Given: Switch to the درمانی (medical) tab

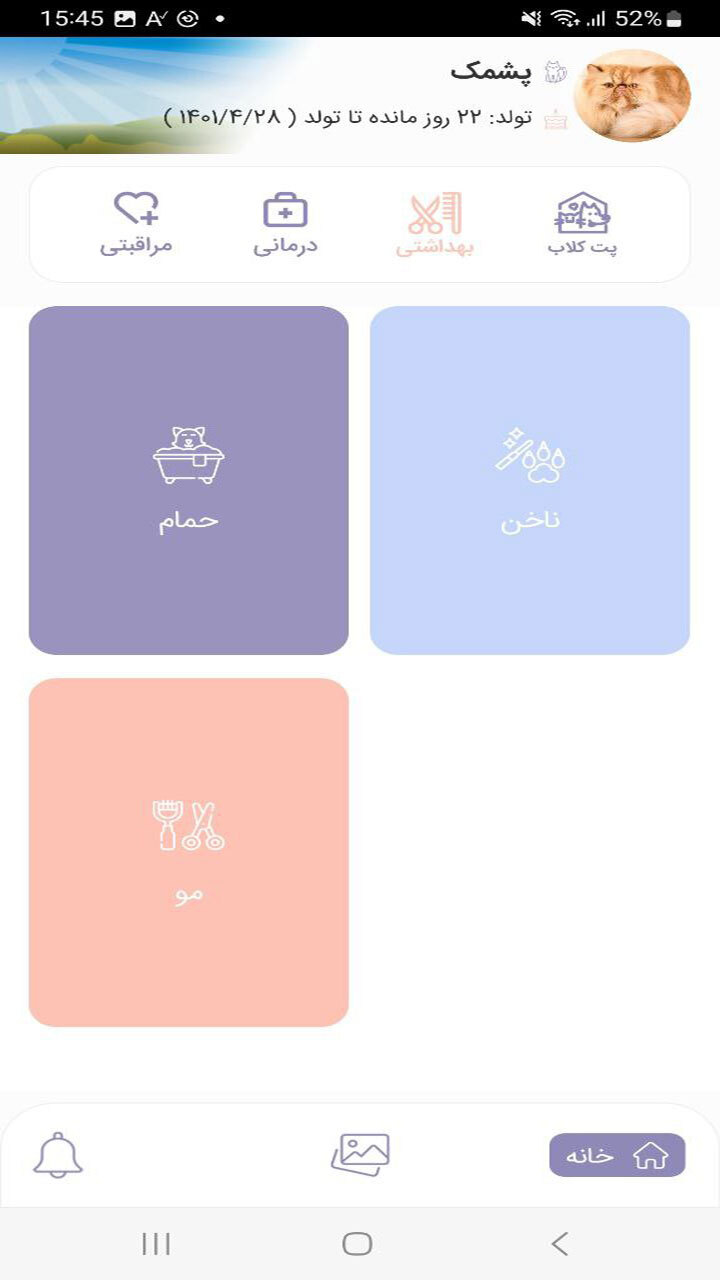Looking at the screenshot, I should click(x=285, y=224).
